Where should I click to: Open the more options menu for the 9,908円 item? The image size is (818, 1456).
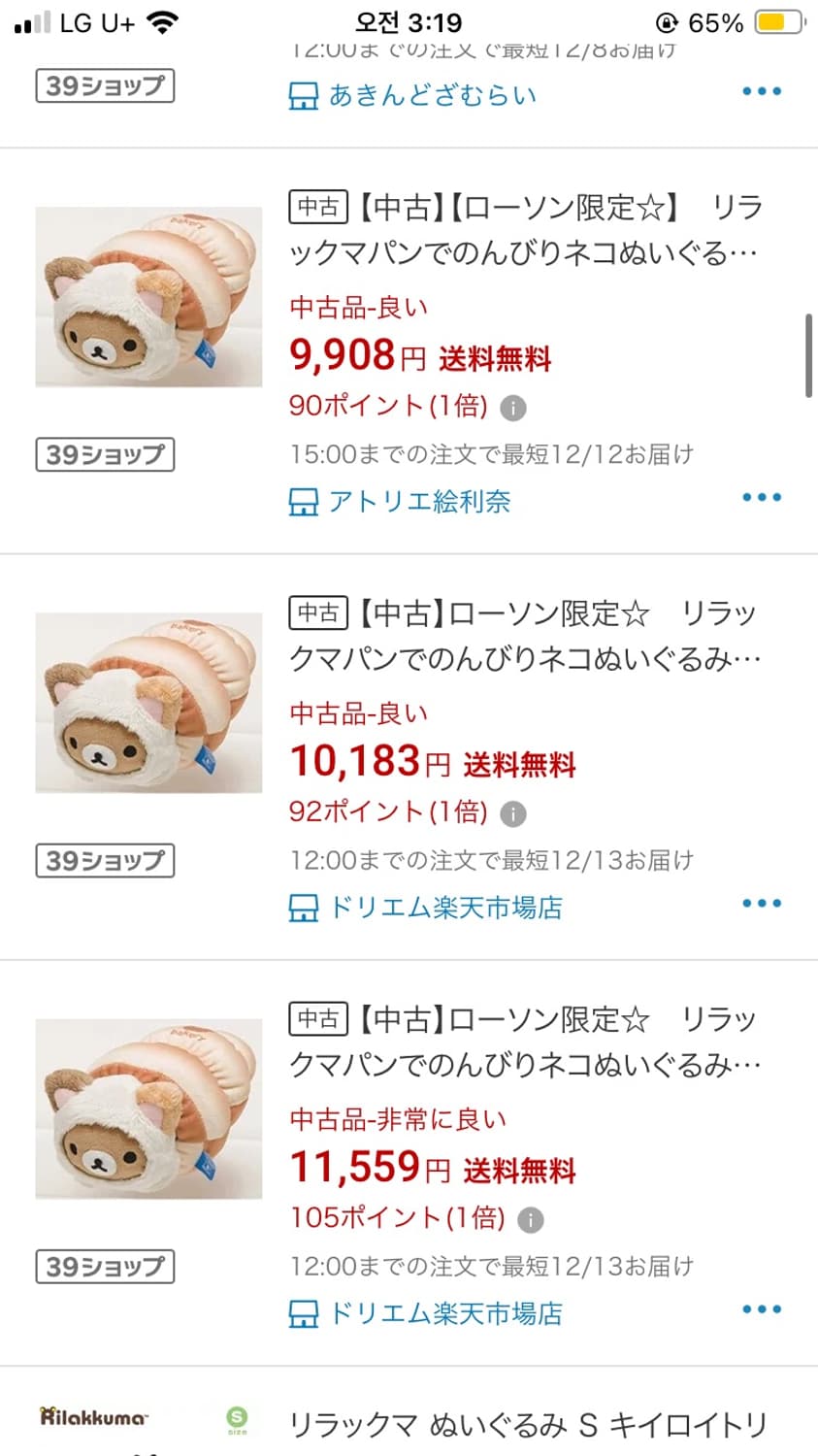pyautogui.click(x=763, y=497)
